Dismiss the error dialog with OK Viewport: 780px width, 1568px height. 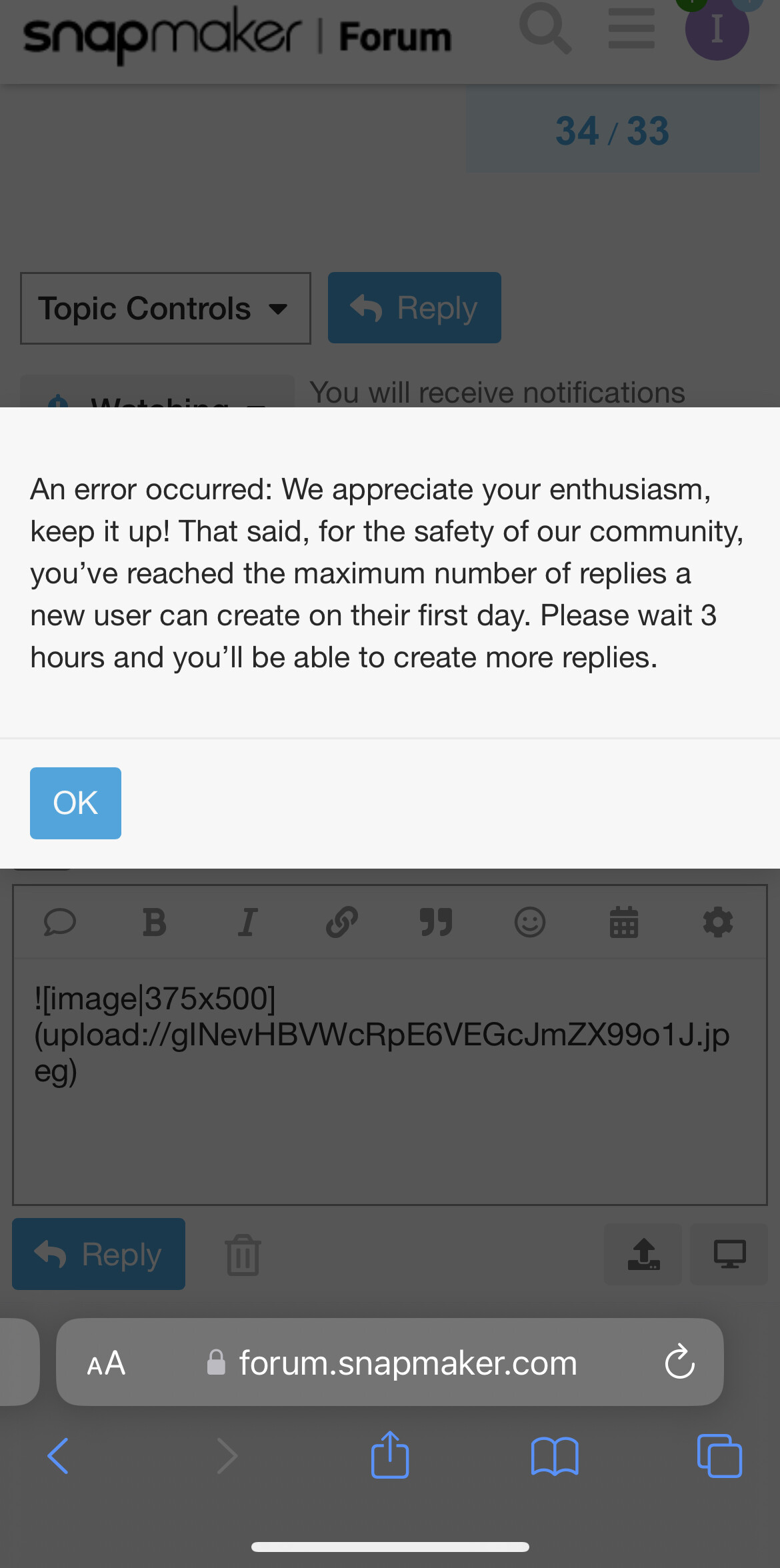(75, 803)
